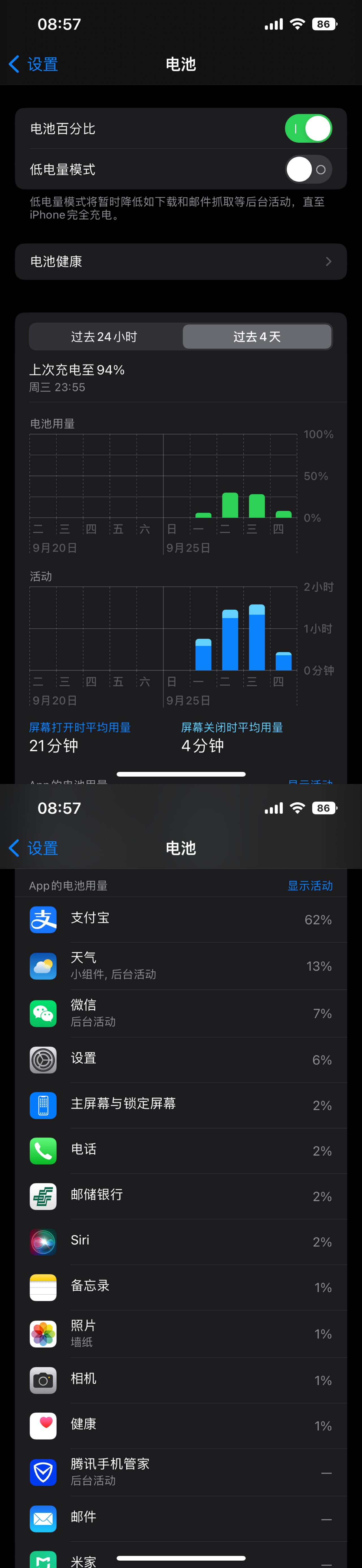Select the 微信 row

(181, 1013)
